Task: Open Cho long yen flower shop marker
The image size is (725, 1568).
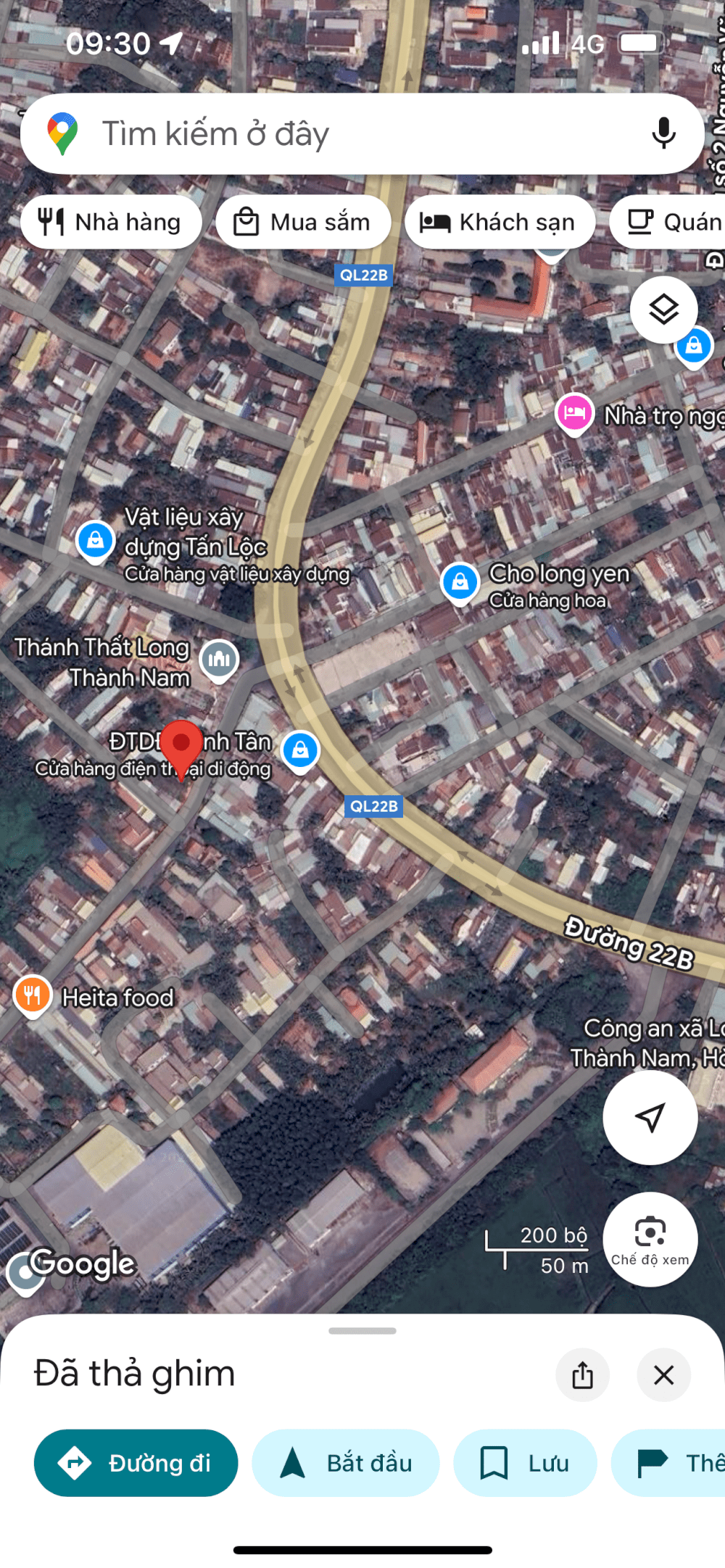Action: coord(460,582)
